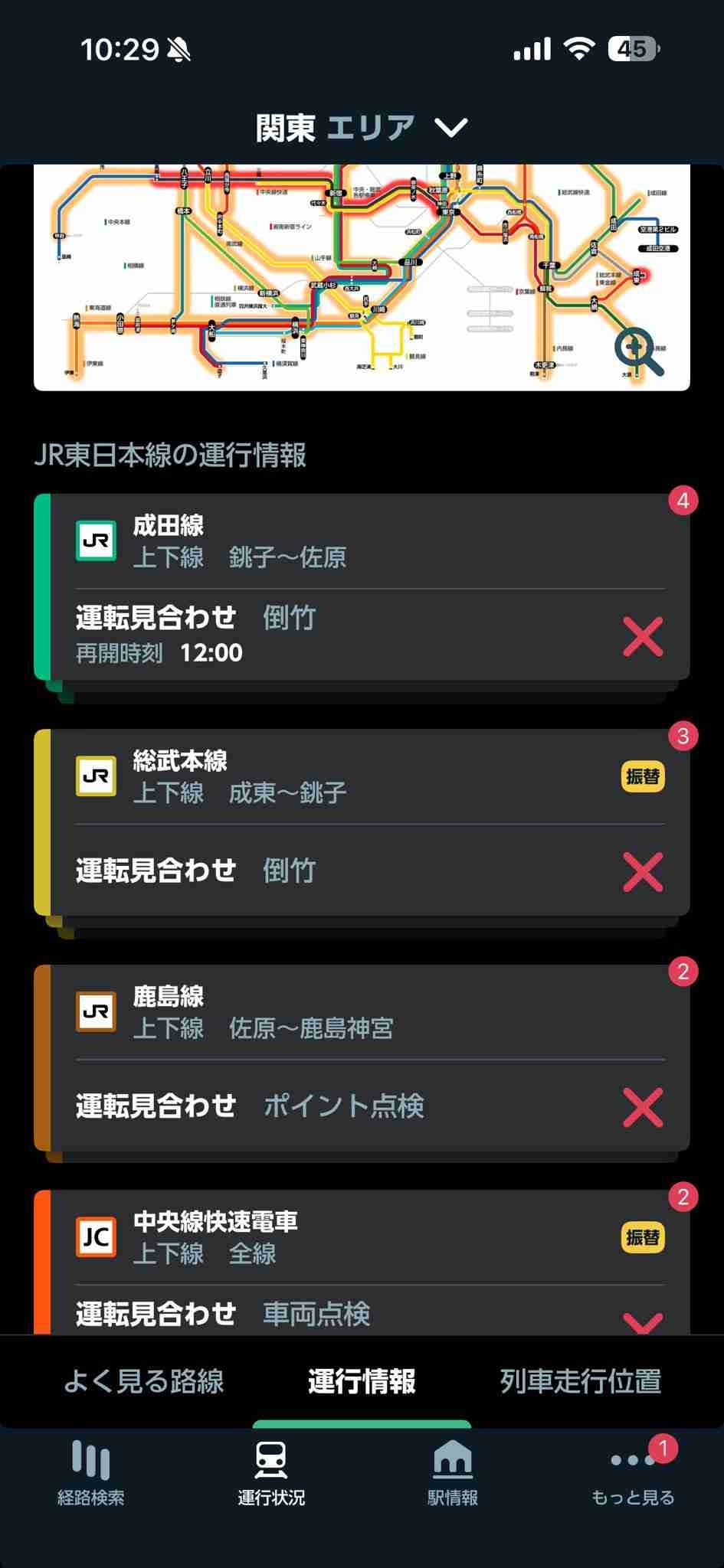
Task: Switch to the よく見る路線 tab
Action: tap(143, 1381)
